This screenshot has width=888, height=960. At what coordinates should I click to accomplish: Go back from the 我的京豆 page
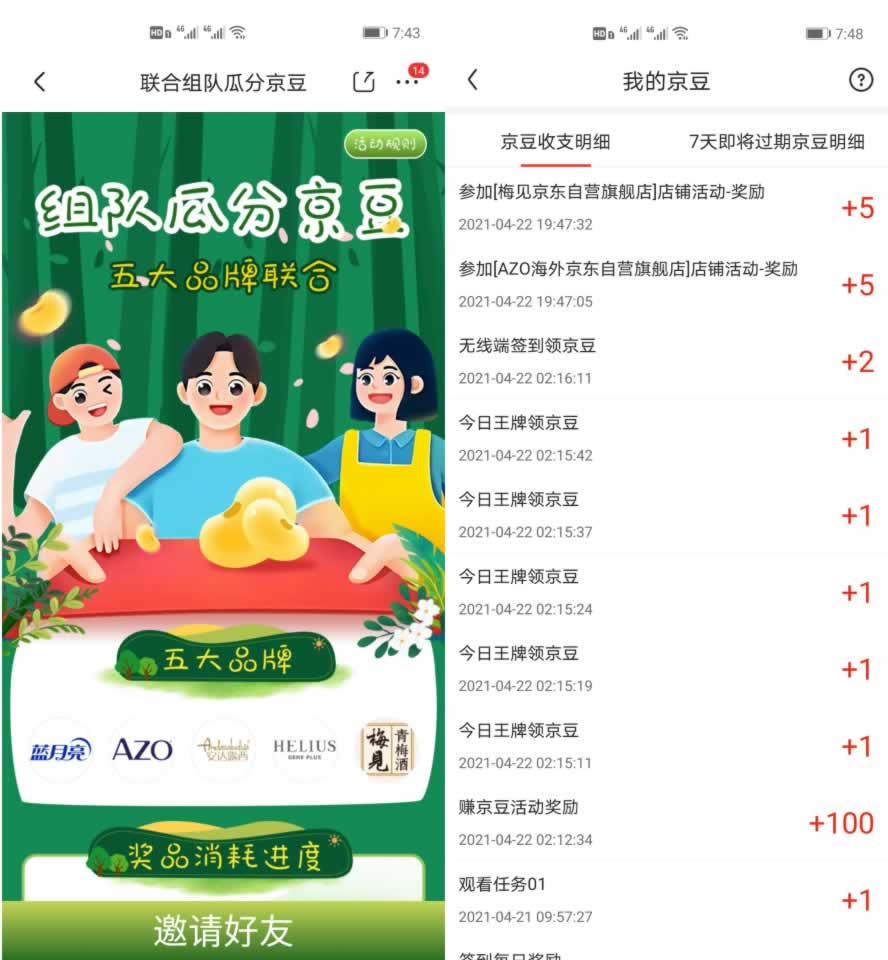pos(473,81)
